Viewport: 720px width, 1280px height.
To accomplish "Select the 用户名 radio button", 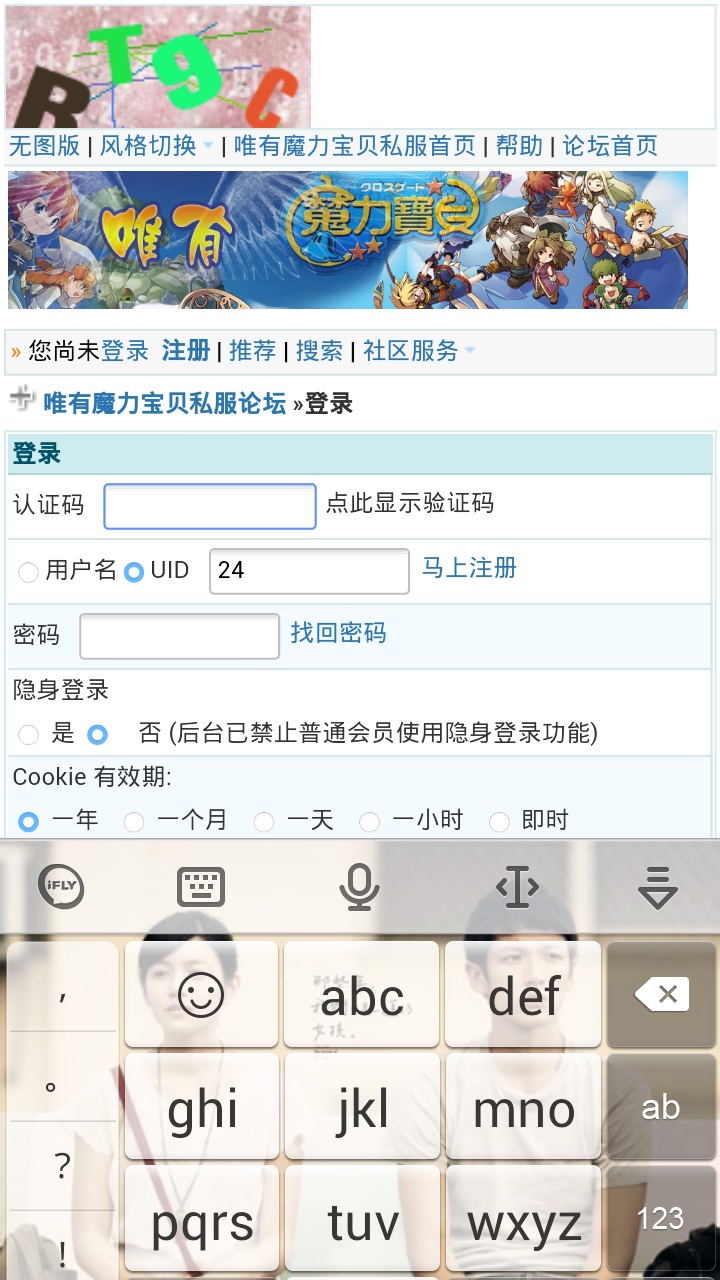I will [29, 572].
